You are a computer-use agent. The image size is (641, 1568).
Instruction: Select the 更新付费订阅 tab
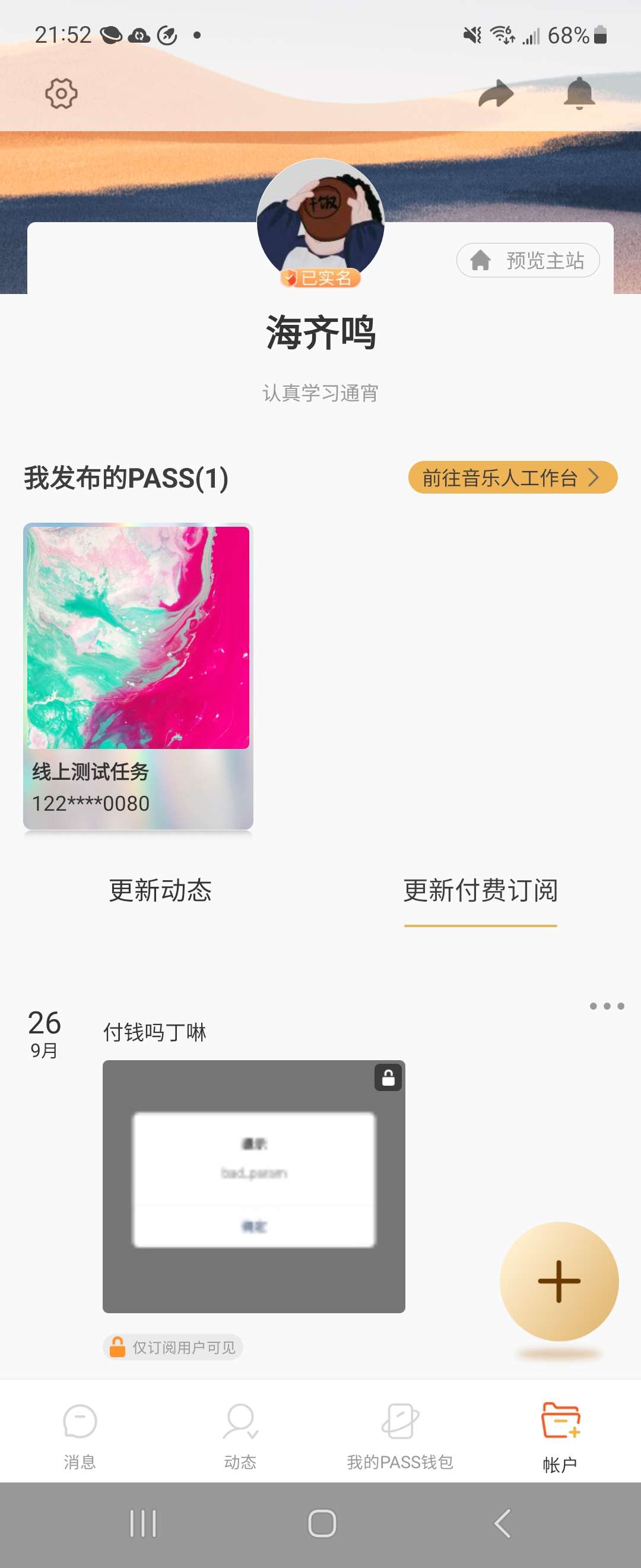480,890
